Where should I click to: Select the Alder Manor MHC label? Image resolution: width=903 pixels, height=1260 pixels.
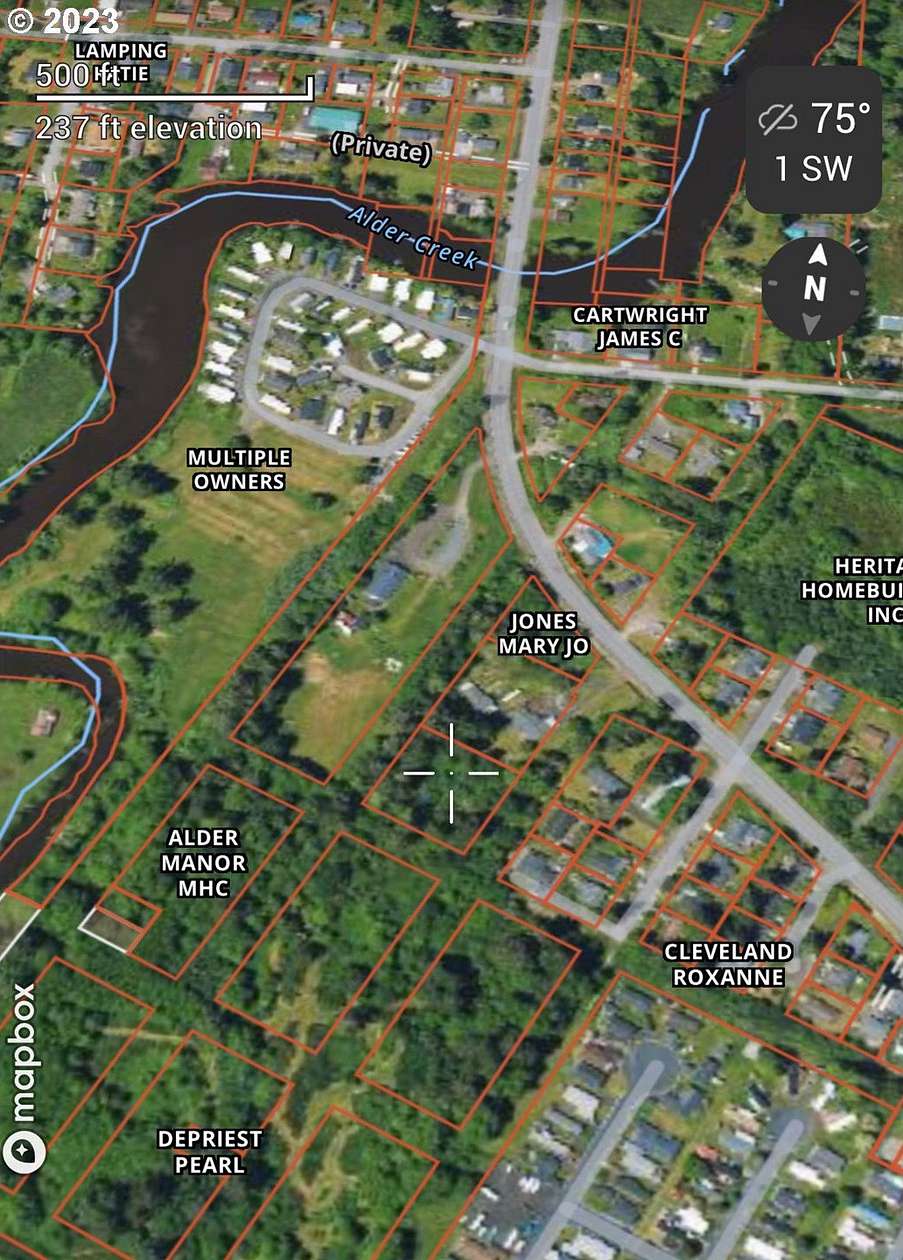click(x=203, y=863)
